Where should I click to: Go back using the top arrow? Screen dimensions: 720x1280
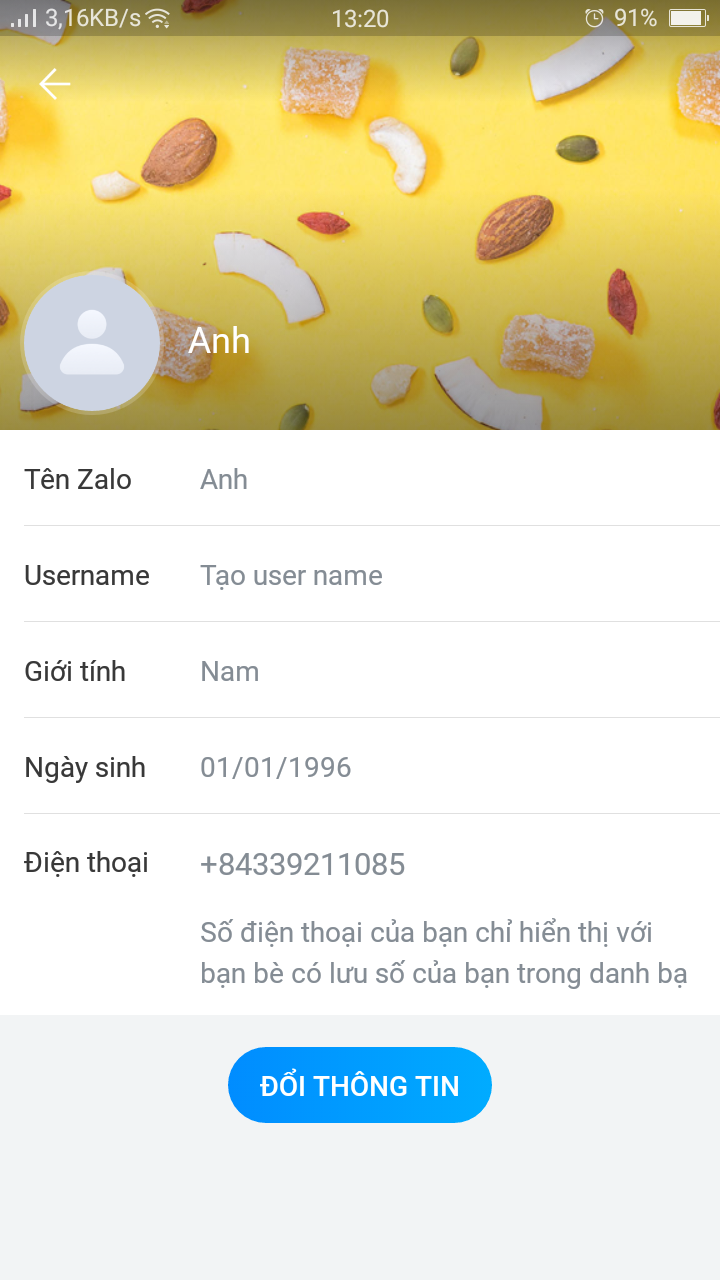tap(54, 85)
